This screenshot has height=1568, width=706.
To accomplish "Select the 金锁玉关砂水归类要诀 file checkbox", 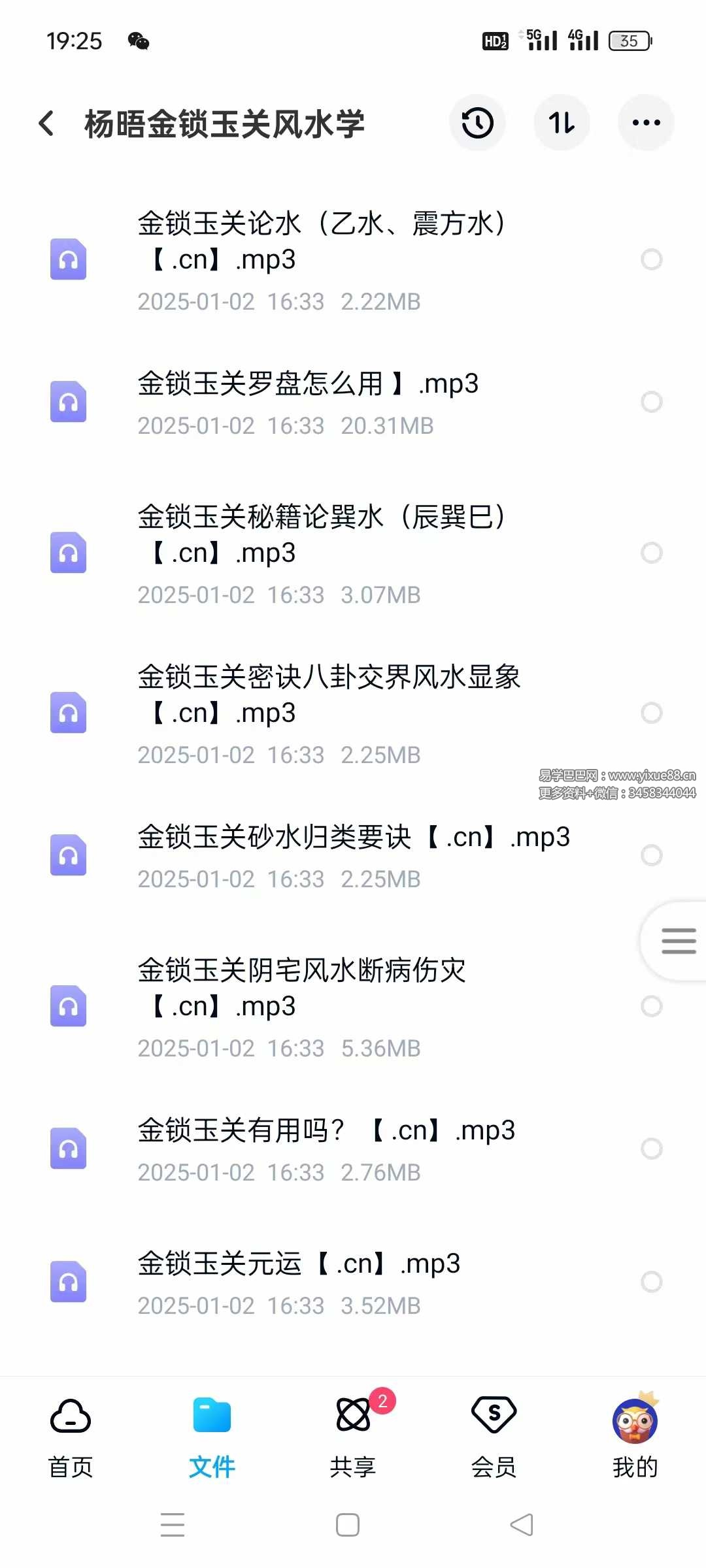I will point(651,855).
